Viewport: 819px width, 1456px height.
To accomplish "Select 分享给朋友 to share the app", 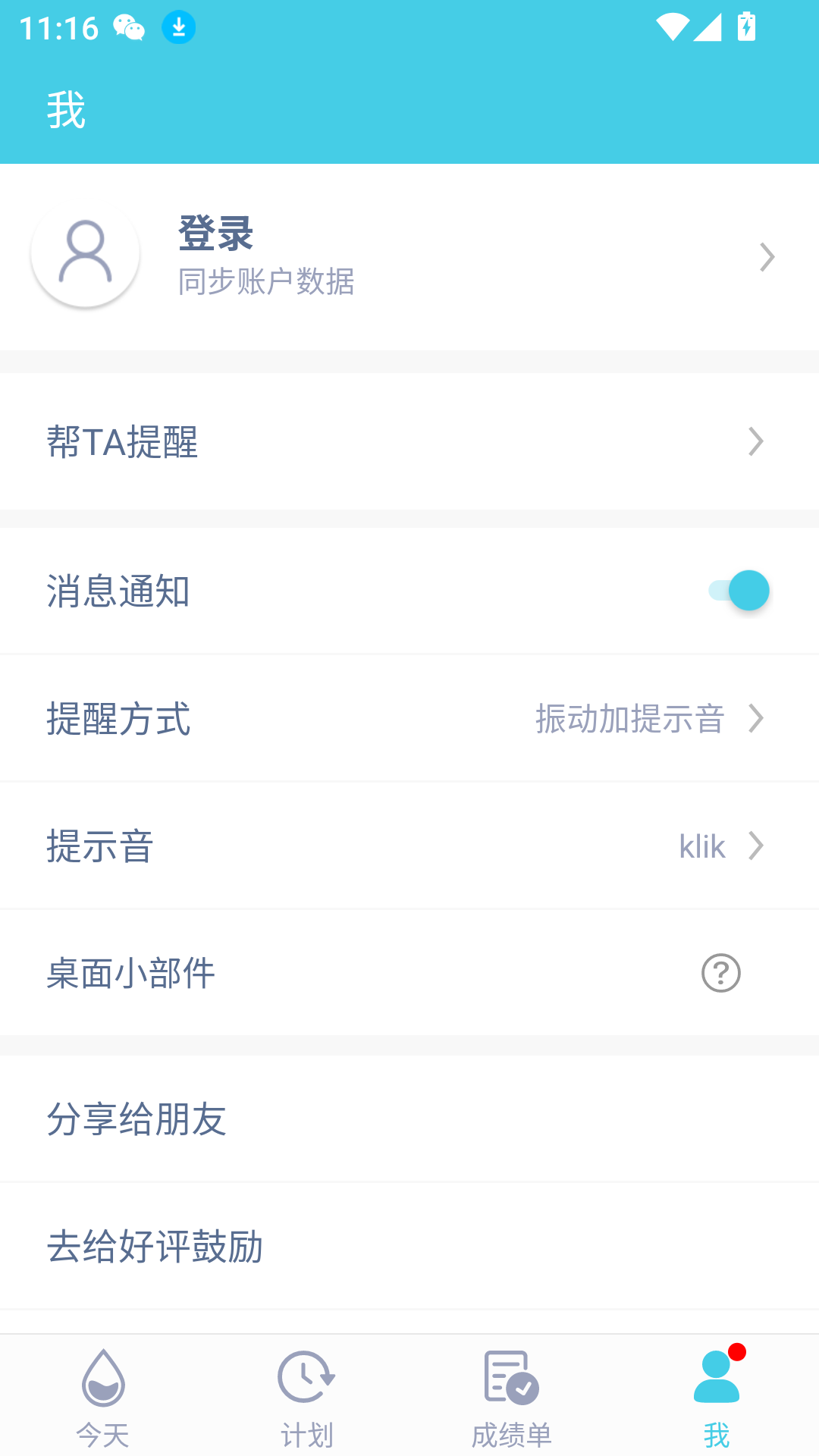I will pos(409,1119).
